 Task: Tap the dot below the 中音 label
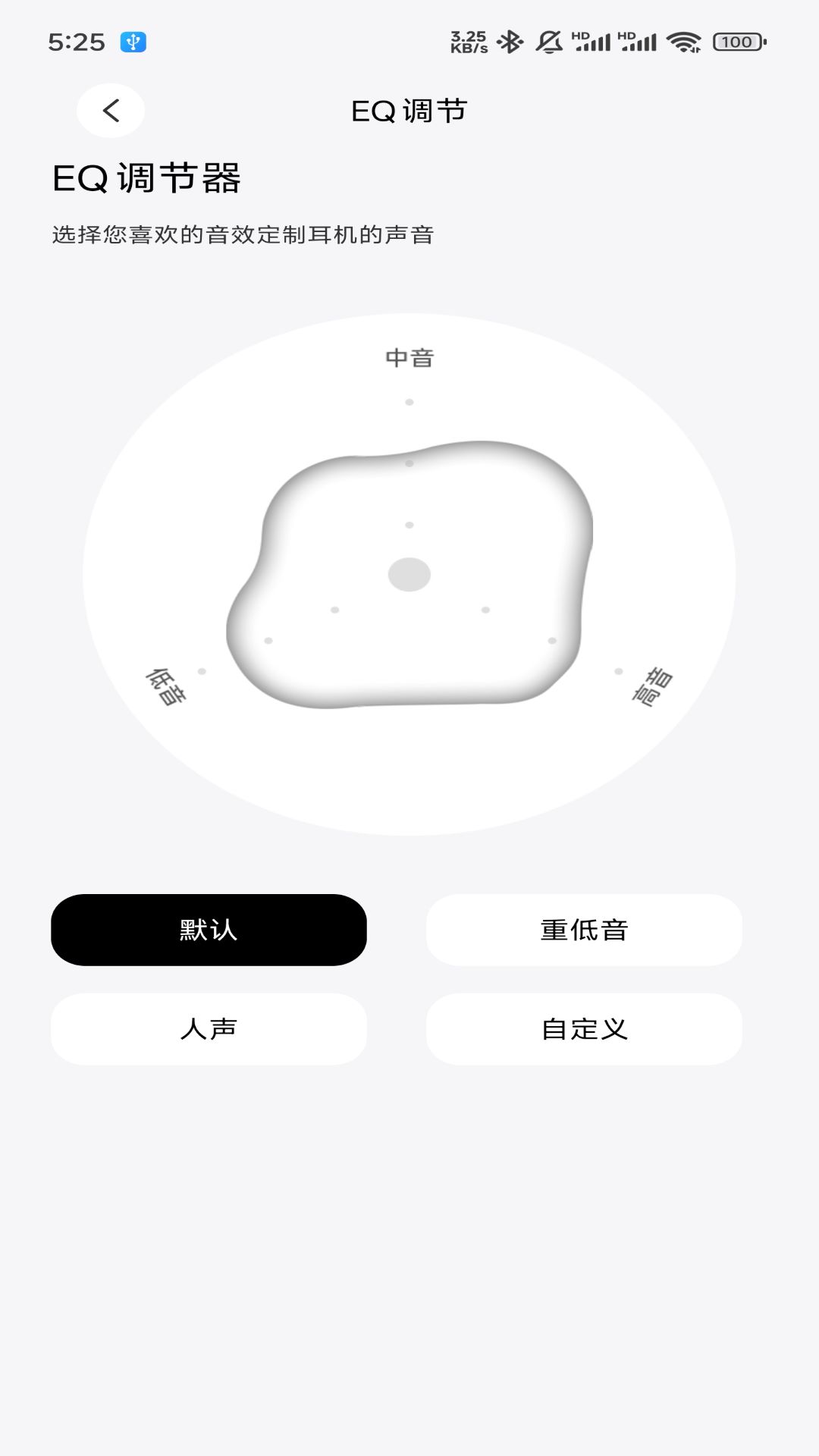409,403
